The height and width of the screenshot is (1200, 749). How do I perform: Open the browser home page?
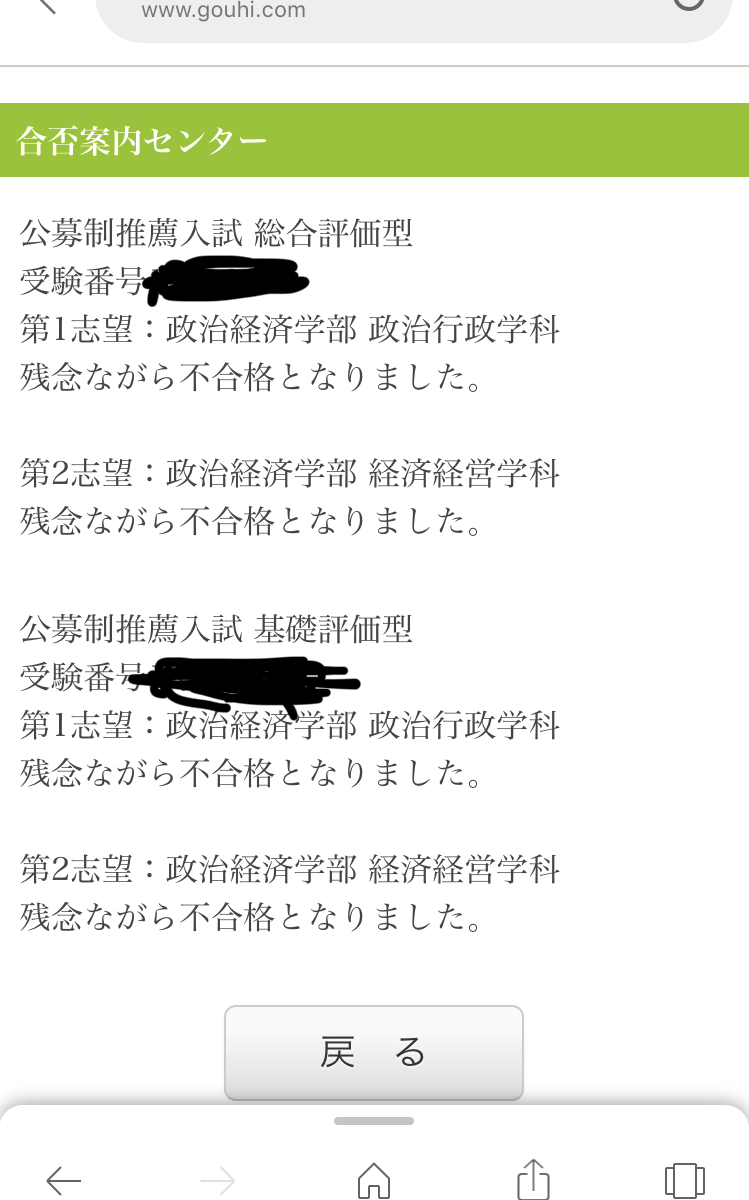[x=374, y=1180]
